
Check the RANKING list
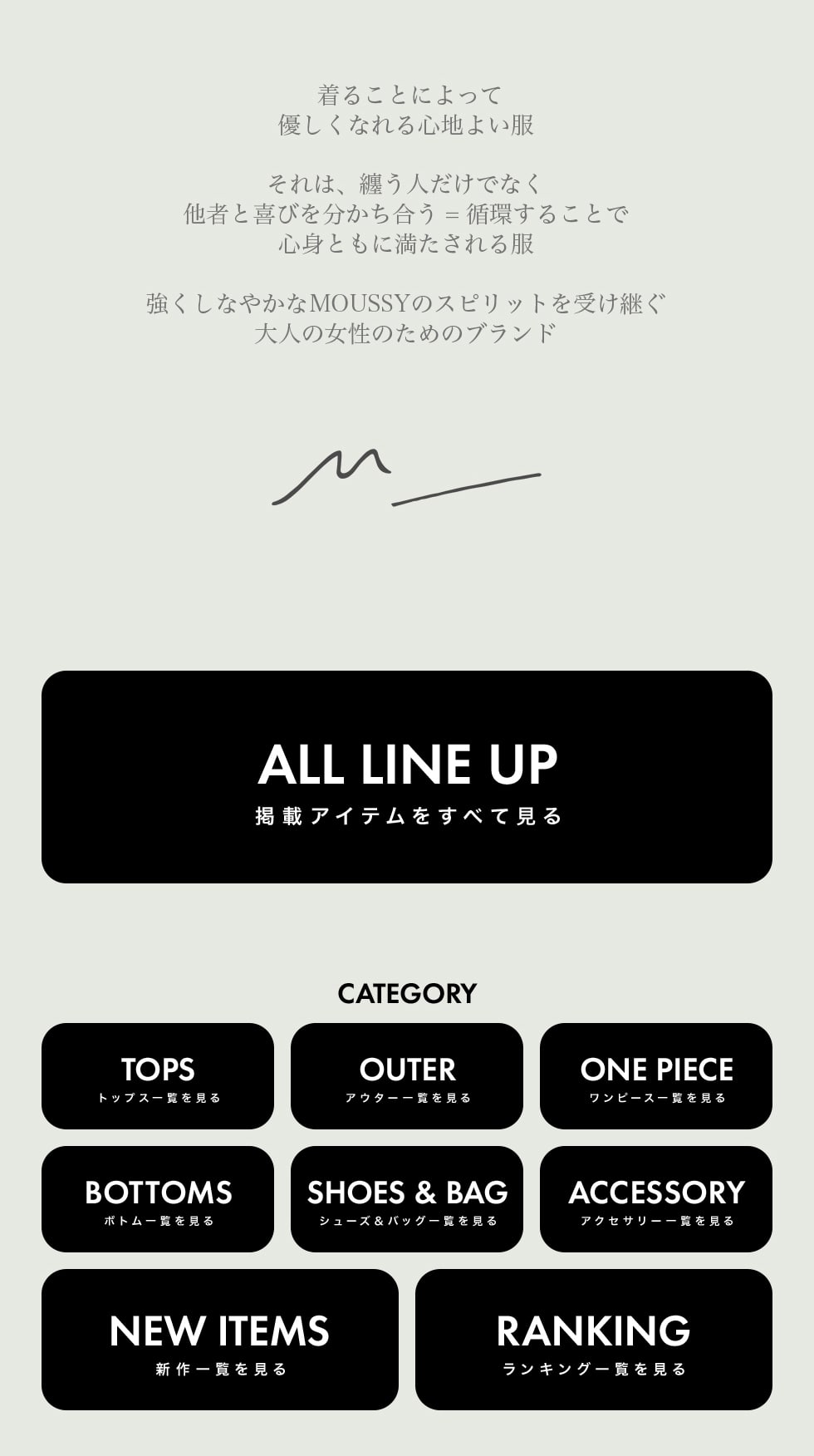[594, 1340]
